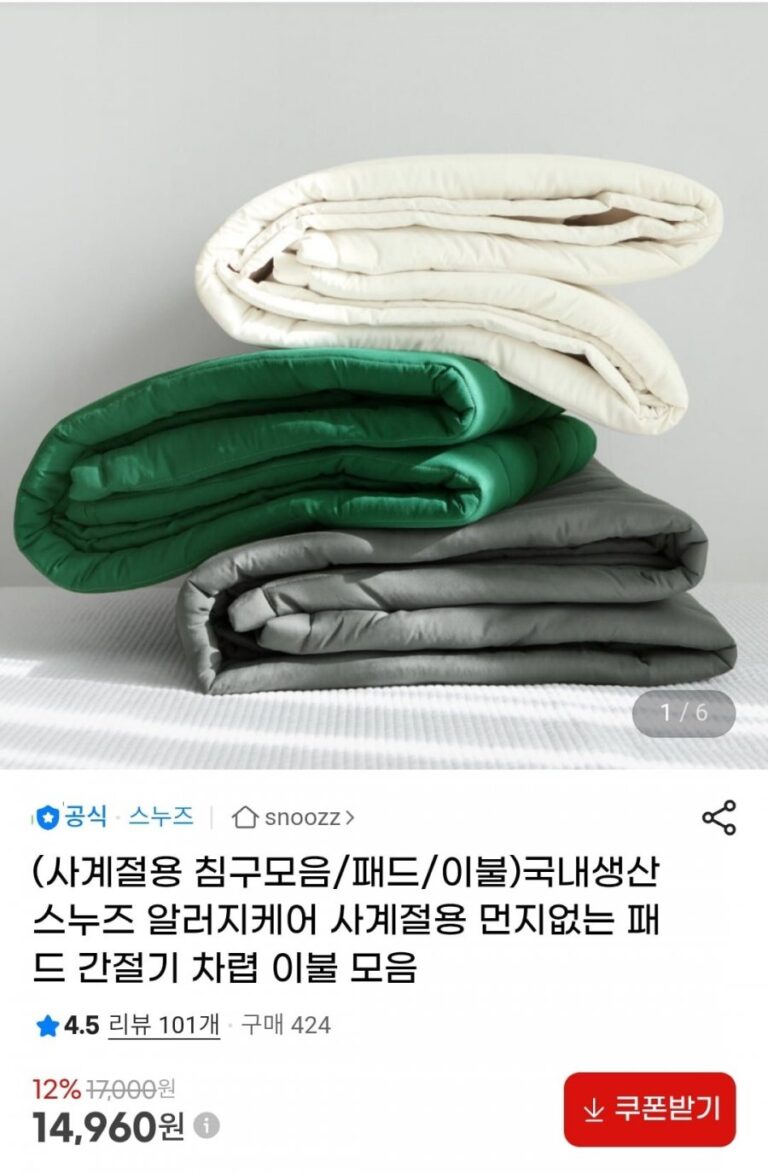Screen dimensions: 768x1174
Task: Open the 공식 스누즈 brand badge
Action: coord(114,816)
